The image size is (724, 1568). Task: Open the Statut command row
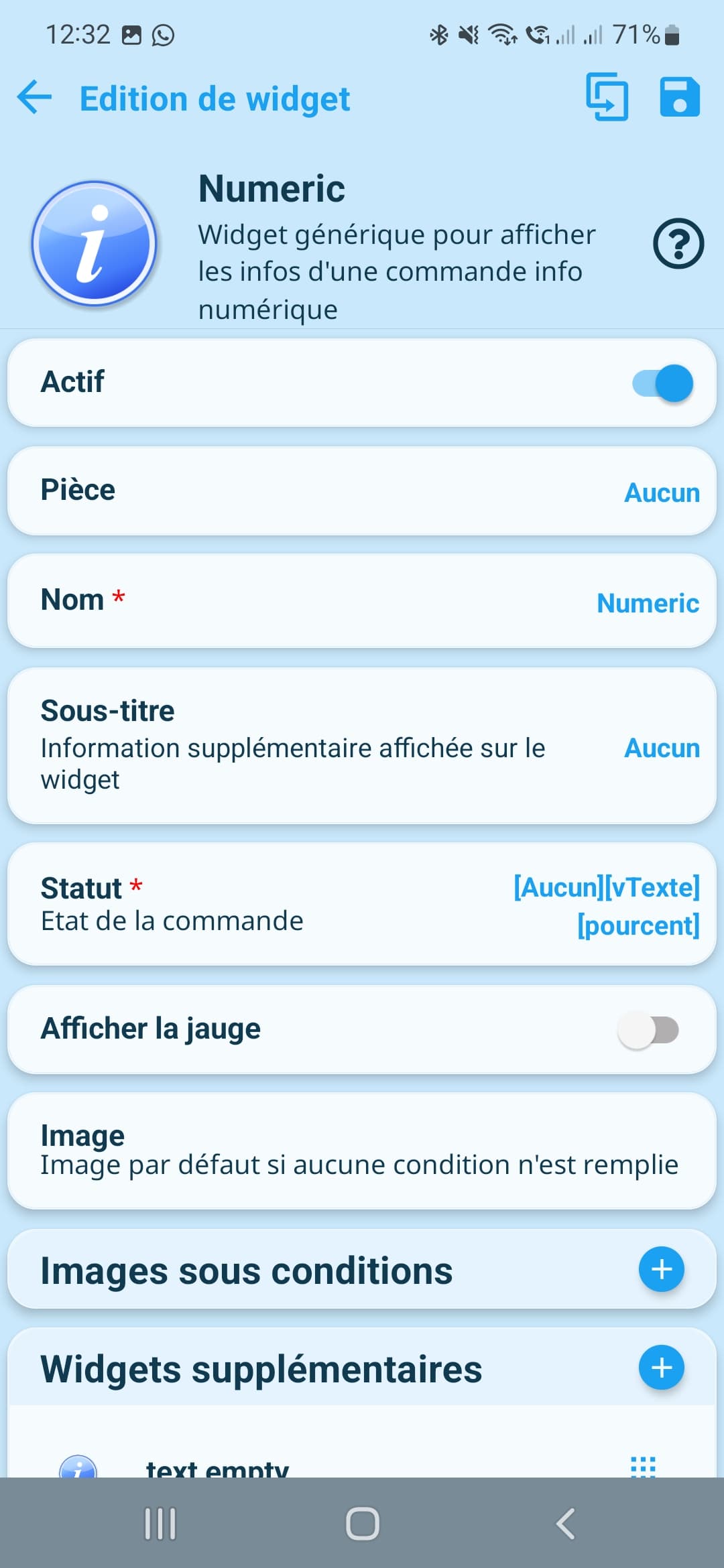[x=362, y=904]
